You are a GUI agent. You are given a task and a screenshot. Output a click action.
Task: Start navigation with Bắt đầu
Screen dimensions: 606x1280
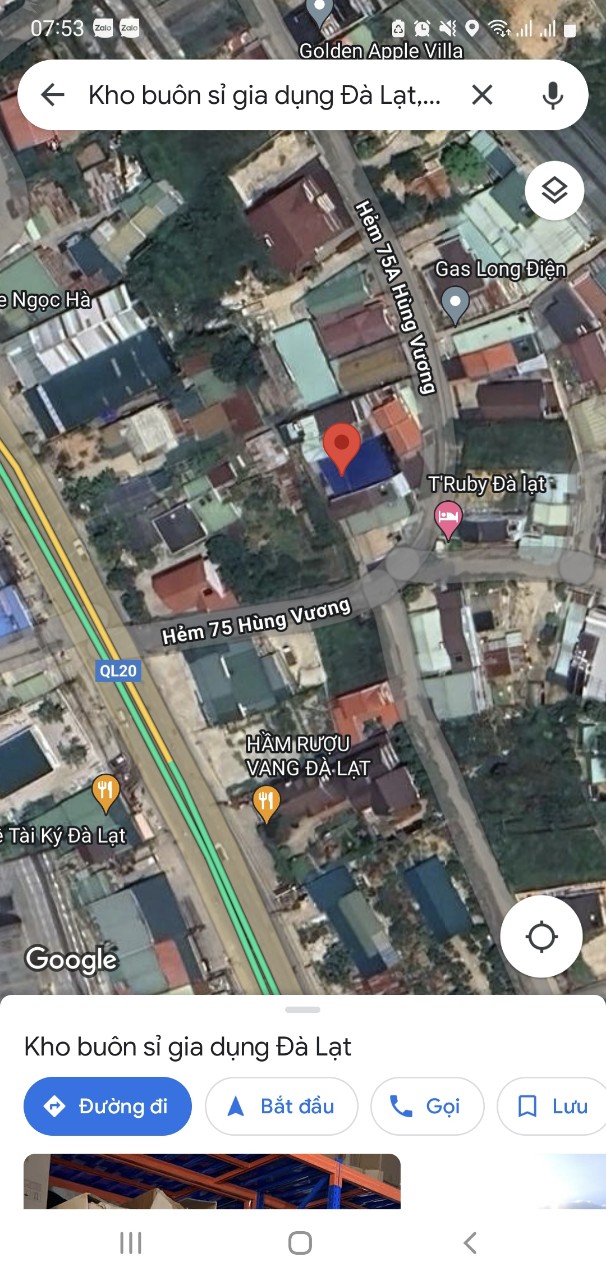(x=281, y=1106)
